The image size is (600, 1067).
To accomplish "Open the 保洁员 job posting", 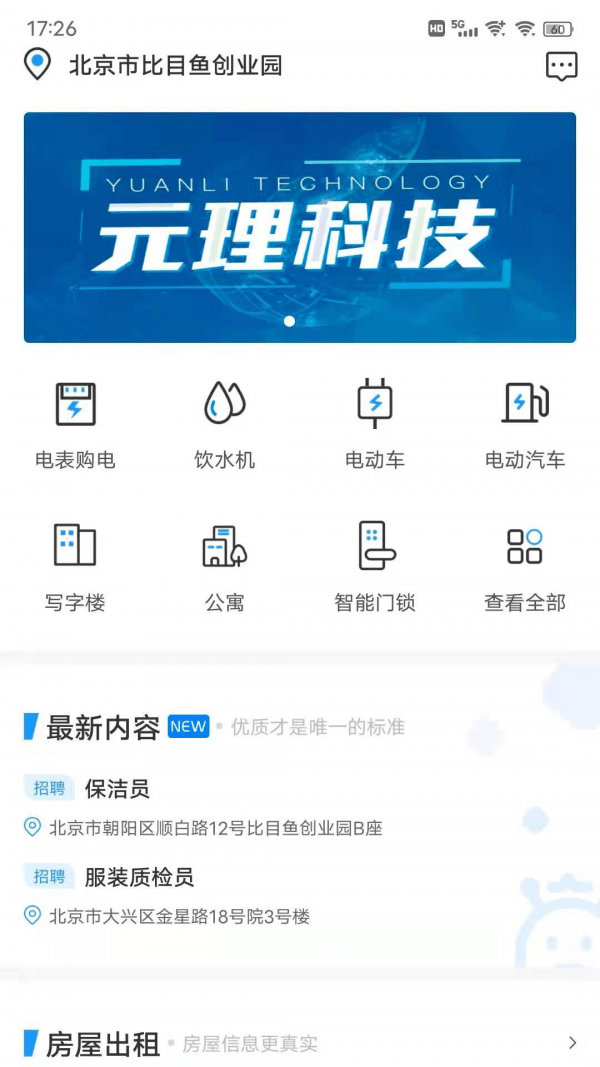I will tap(118, 789).
